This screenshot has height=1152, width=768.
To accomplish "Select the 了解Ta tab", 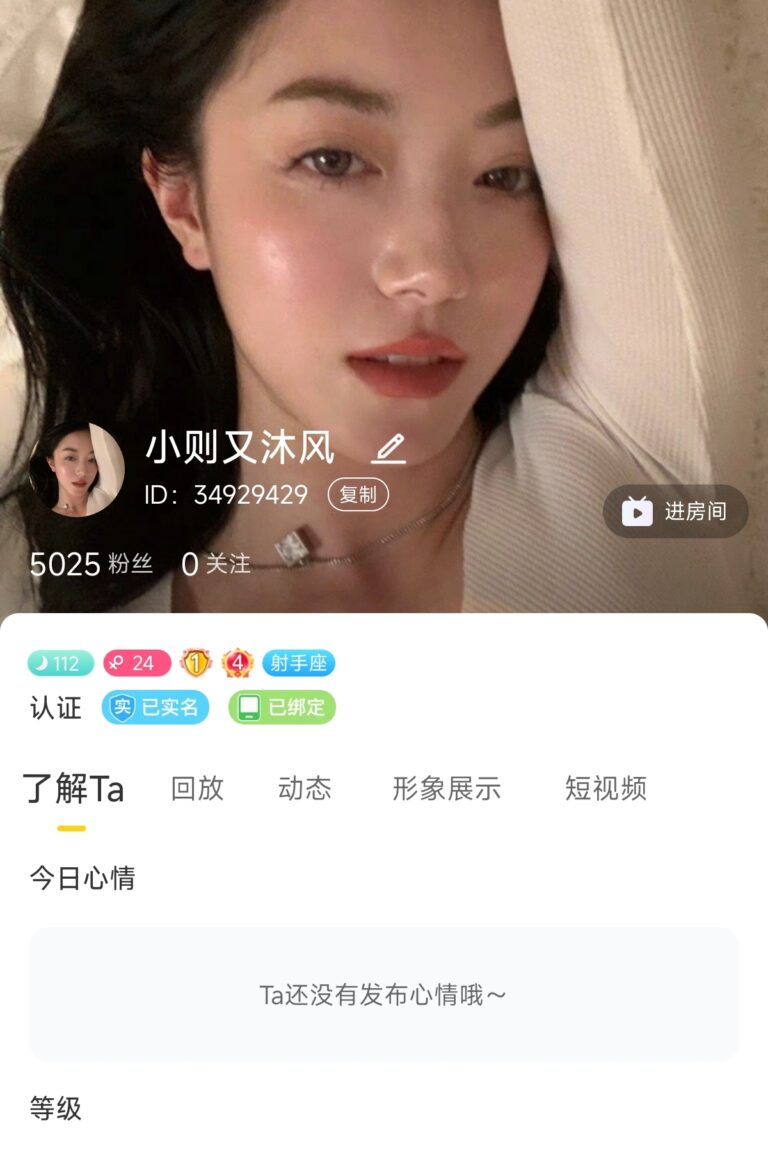I will [x=73, y=788].
